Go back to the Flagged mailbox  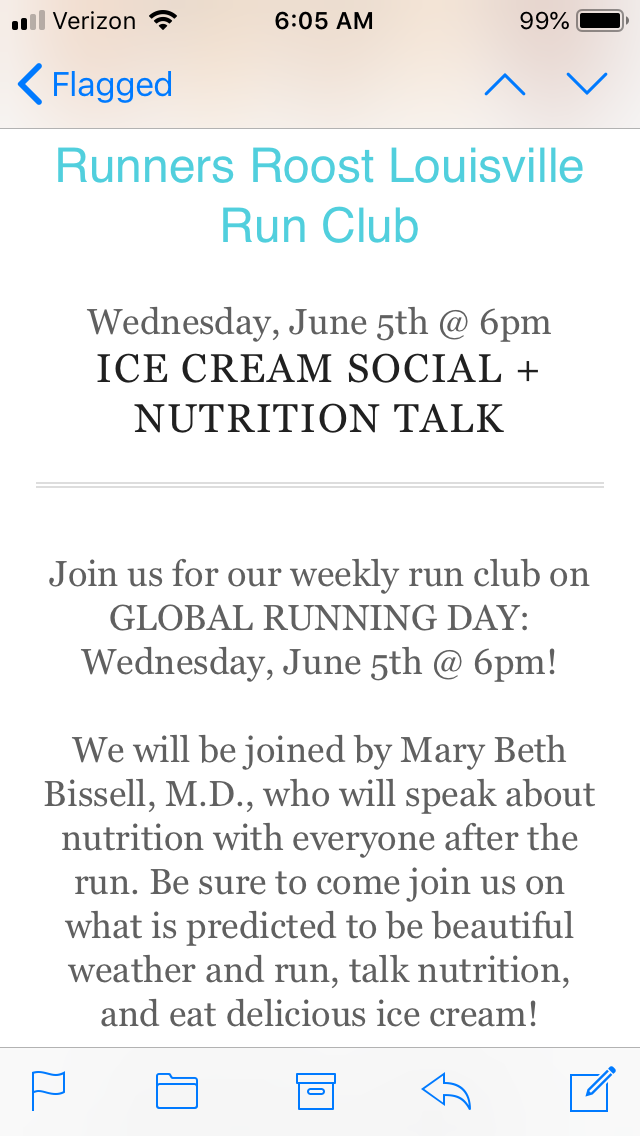point(94,84)
